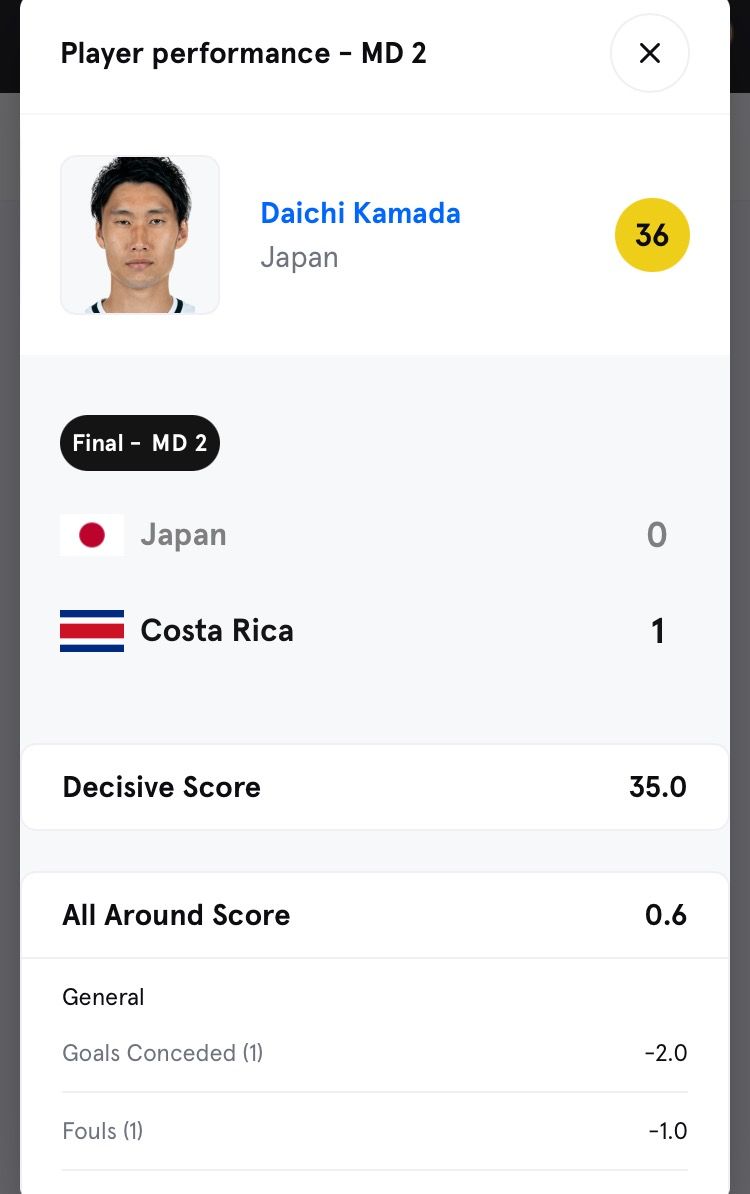
Task: Open Daichi Kamada's player profile link
Action: coord(360,213)
